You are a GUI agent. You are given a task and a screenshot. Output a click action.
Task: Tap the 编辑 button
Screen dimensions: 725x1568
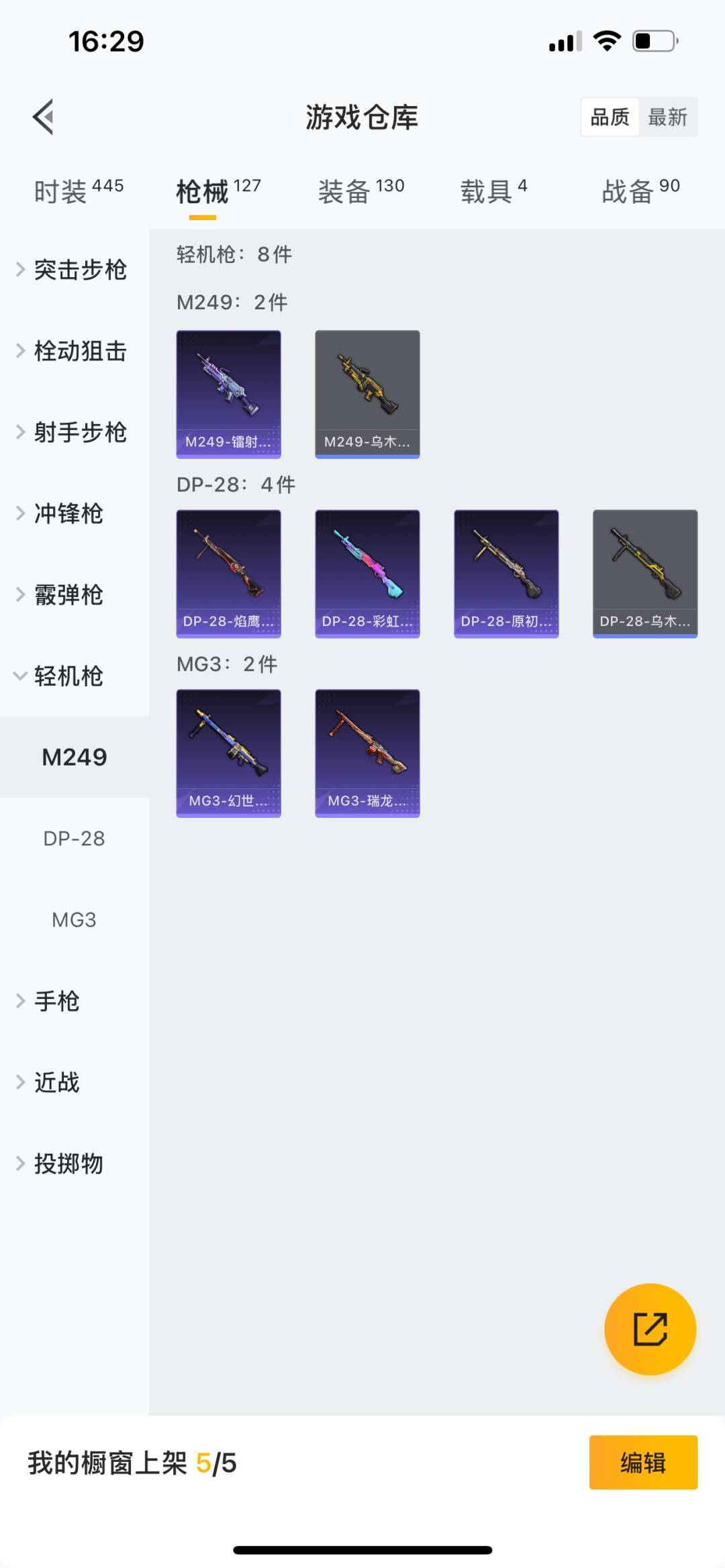(643, 1463)
